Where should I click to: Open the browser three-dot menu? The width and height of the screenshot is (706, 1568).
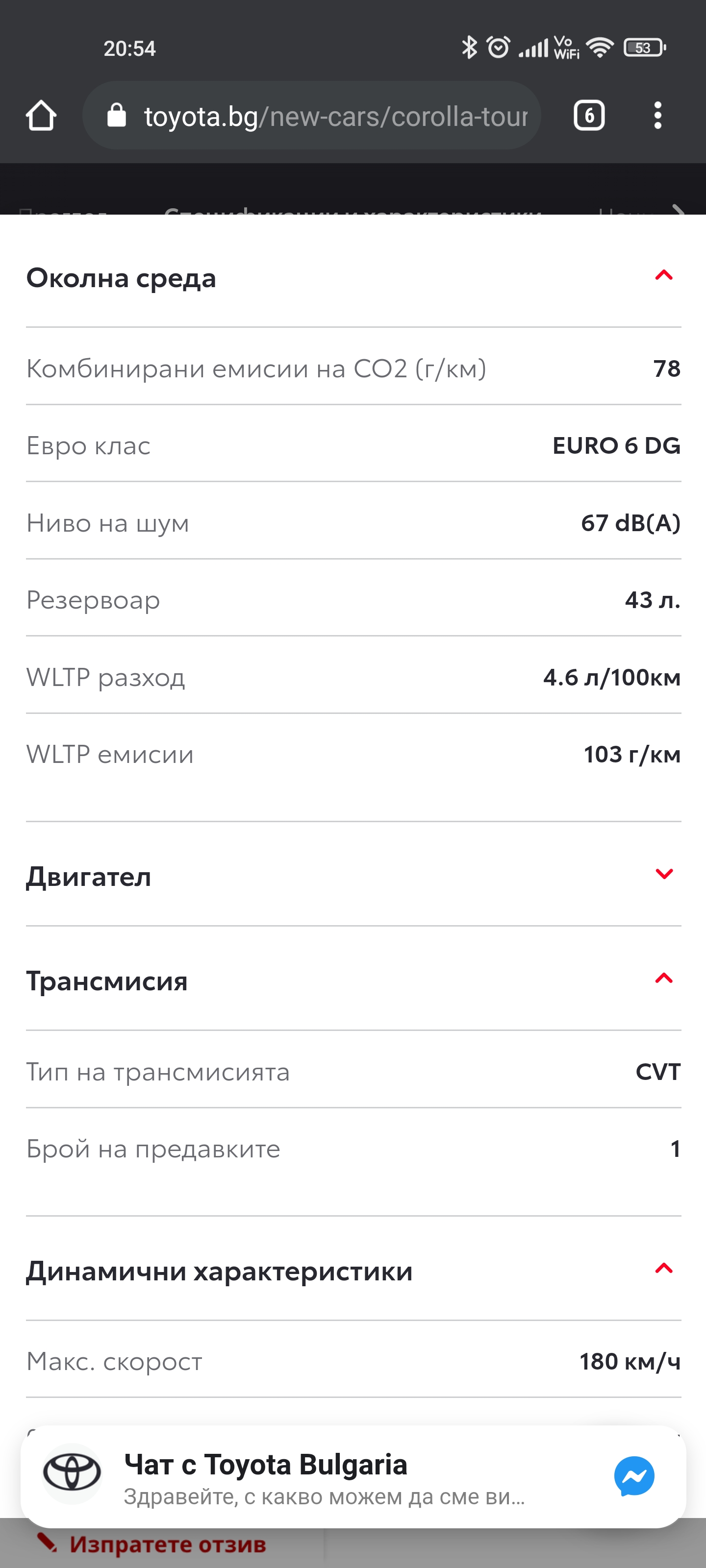pos(658,116)
